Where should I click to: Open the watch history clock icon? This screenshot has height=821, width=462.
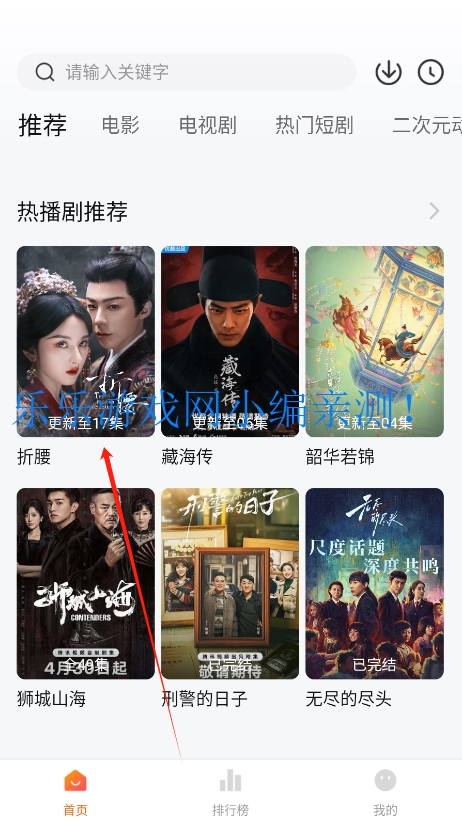[431, 72]
